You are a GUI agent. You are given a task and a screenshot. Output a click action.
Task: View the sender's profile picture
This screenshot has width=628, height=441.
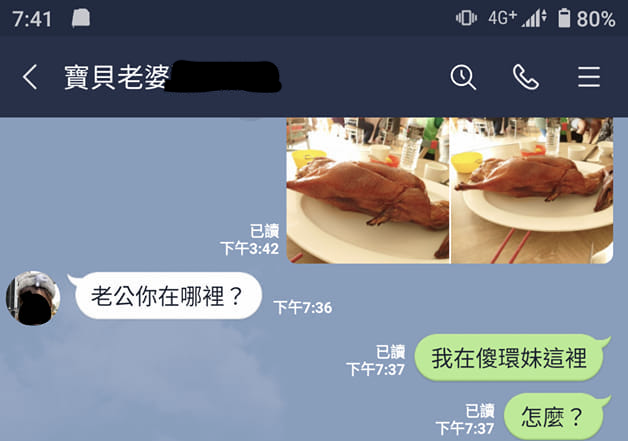[33, 297]
